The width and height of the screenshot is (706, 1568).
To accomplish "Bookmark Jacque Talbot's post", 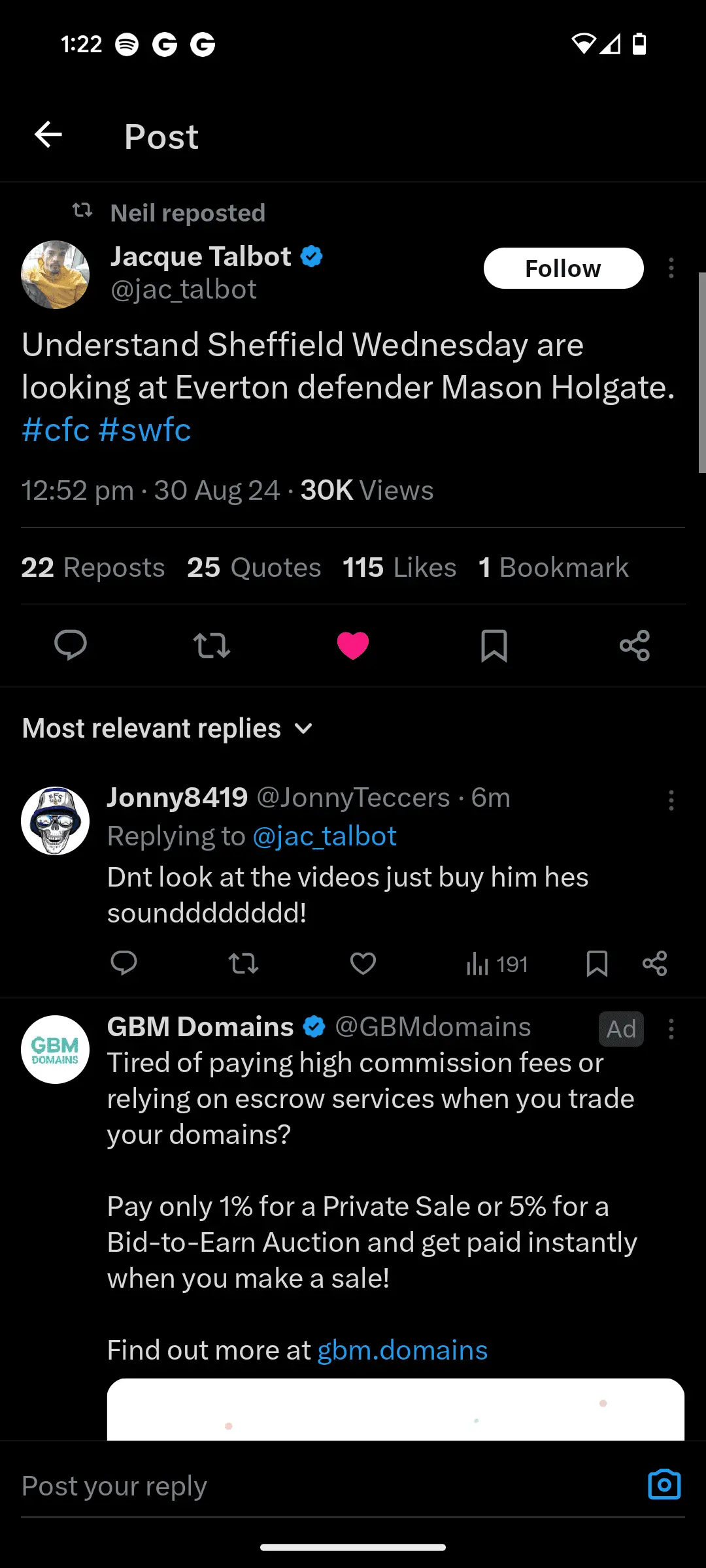I will [494, 645].
